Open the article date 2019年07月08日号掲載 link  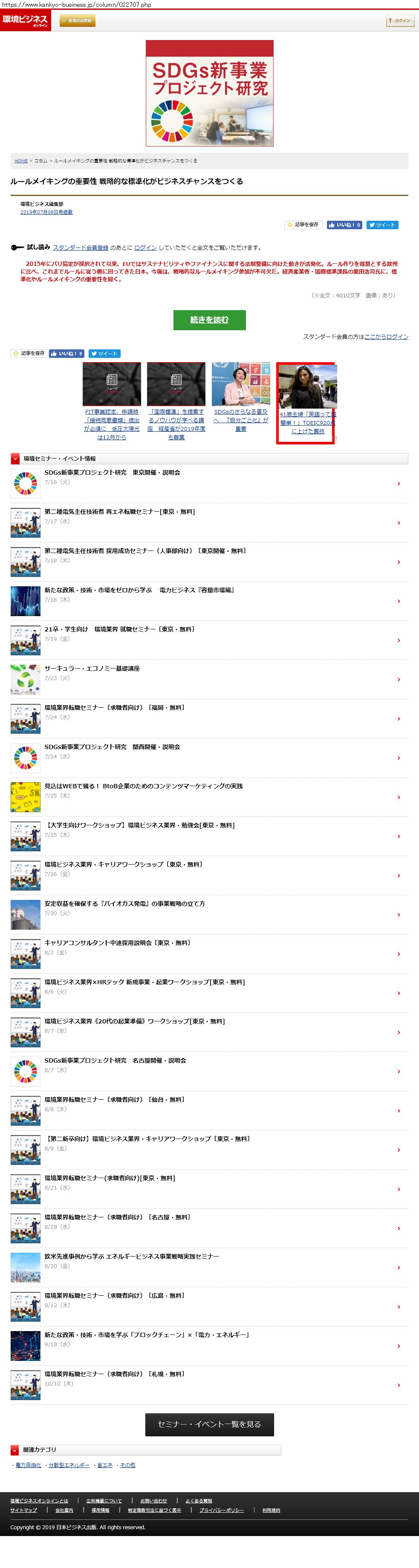click(x=46, y=212)
